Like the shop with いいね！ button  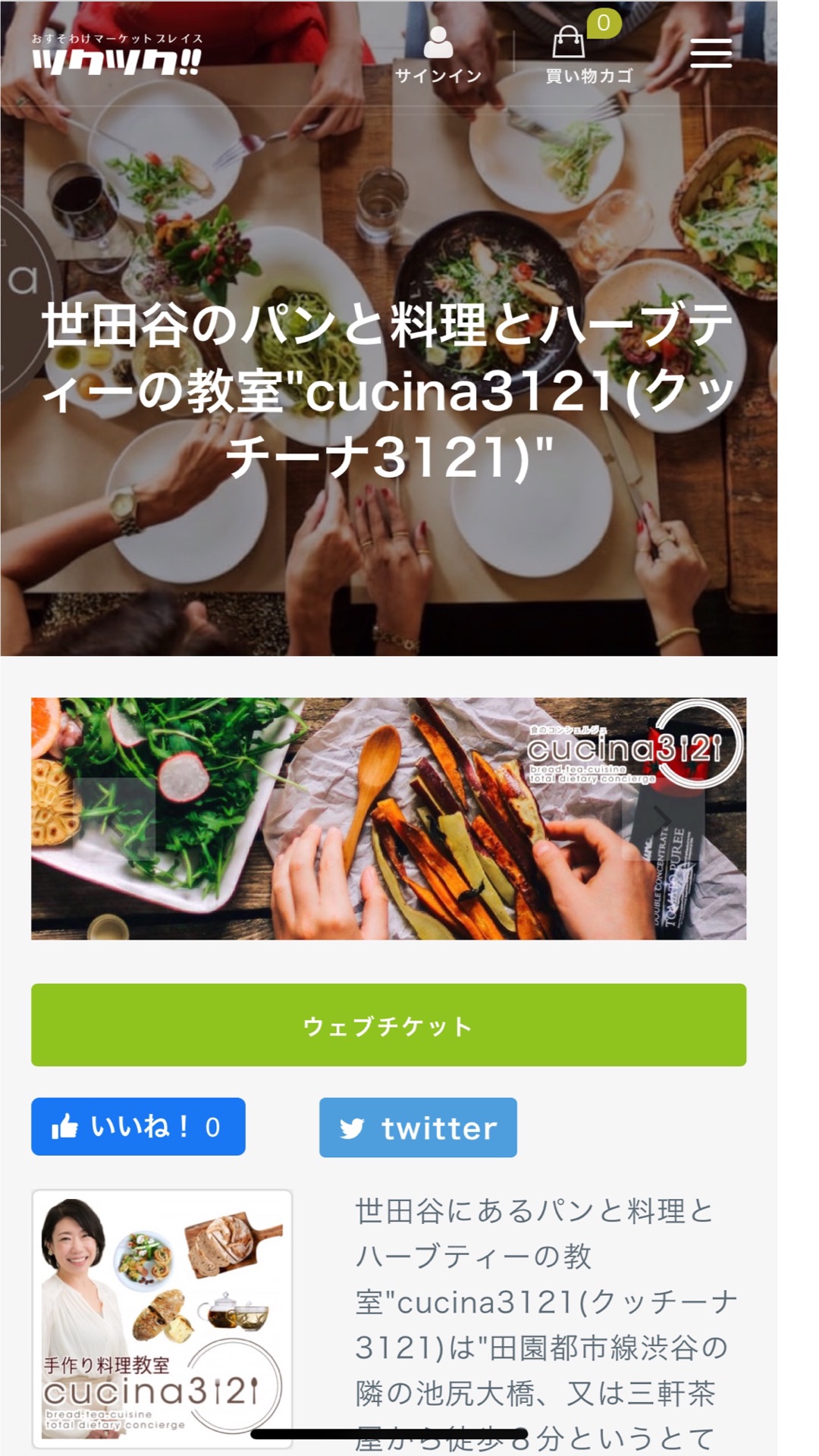click(138, 1127)
